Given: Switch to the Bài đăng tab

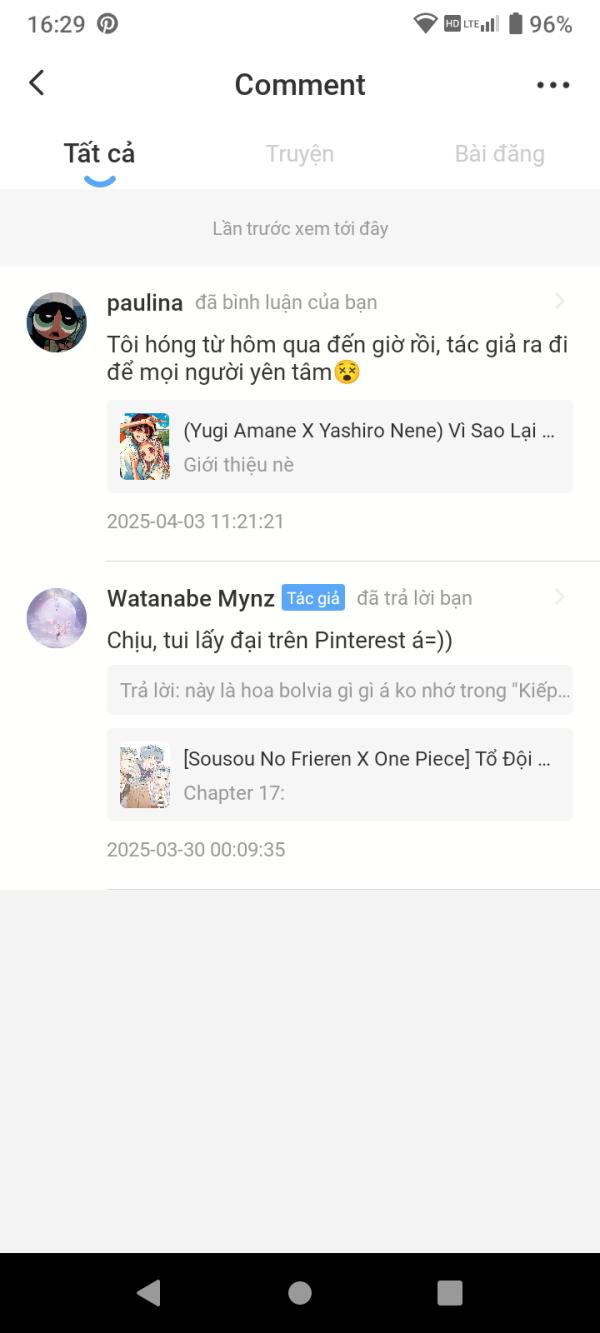Looking at the screenshot, I should (499, 154).
